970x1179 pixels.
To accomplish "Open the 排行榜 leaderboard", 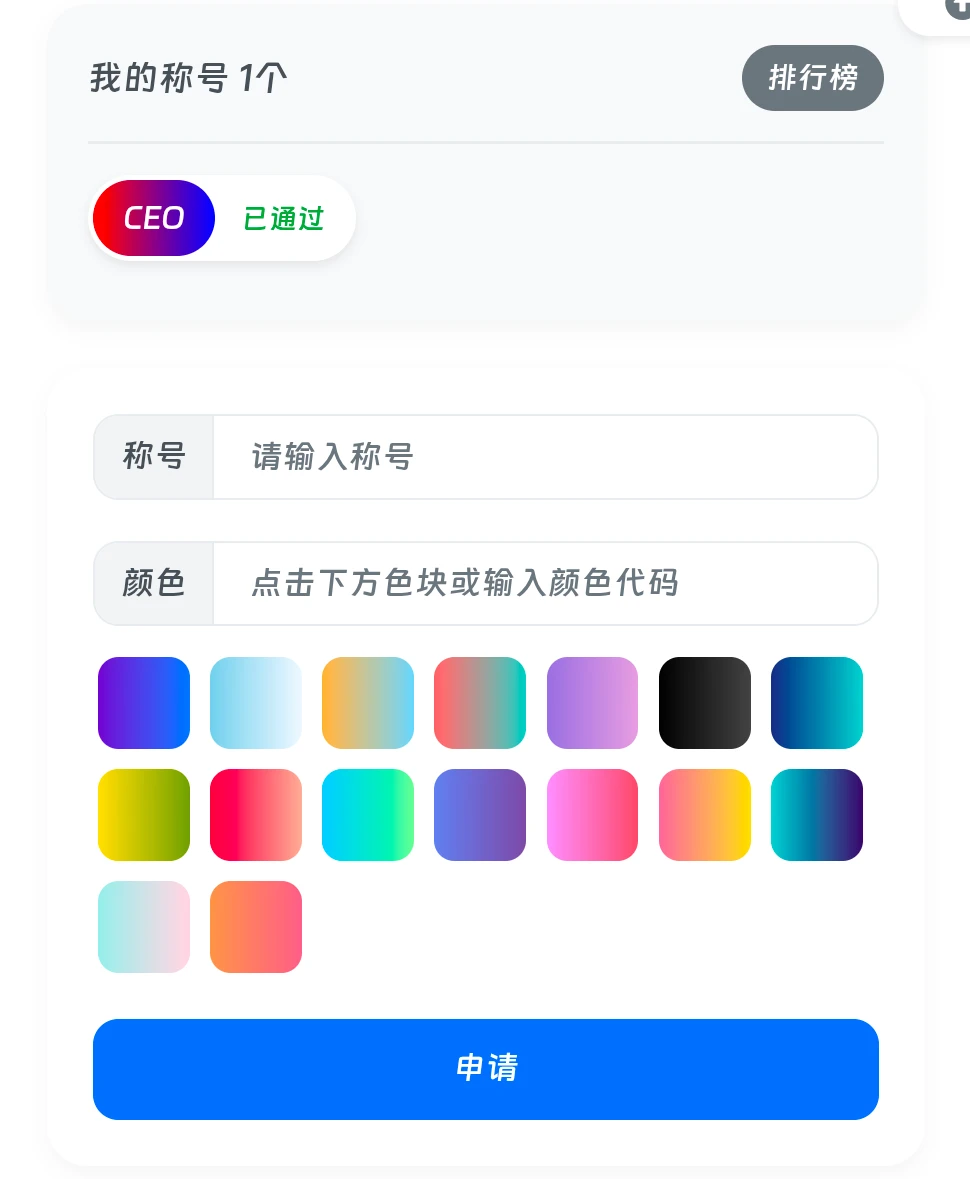I will (x=812, y=78).
